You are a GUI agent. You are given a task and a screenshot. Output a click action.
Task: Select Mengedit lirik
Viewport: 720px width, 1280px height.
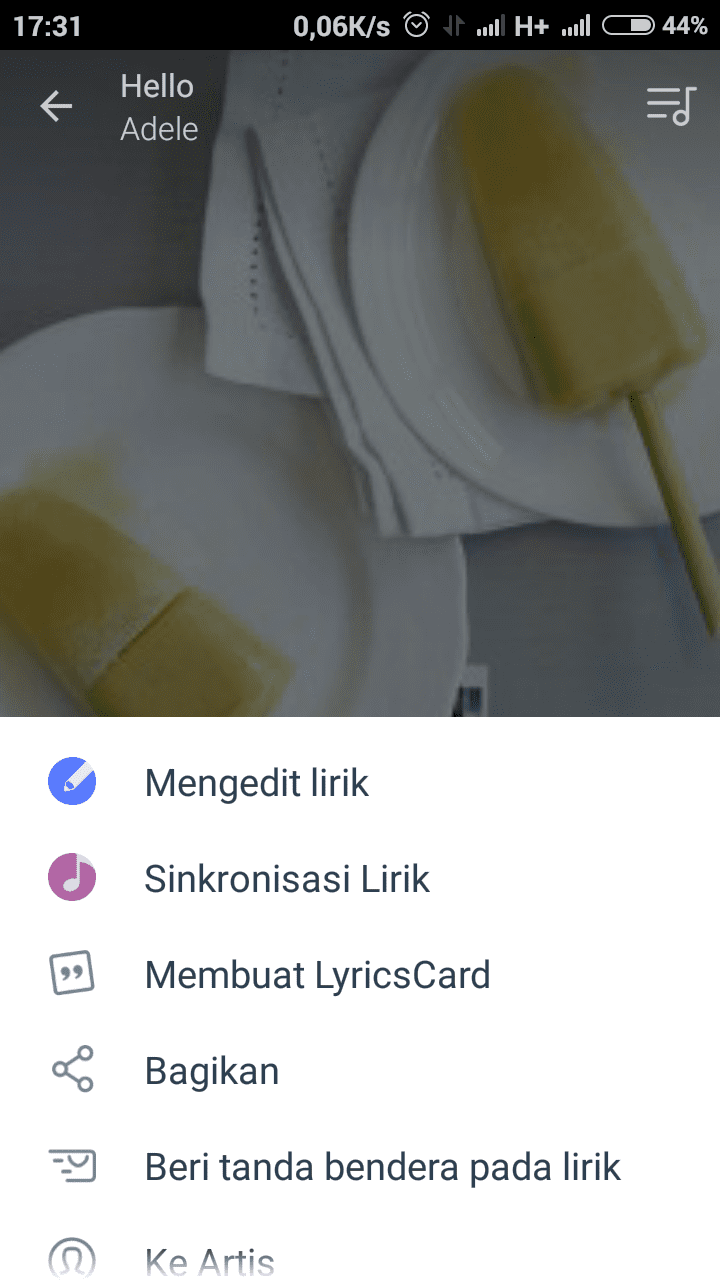[x=360, y=782]
